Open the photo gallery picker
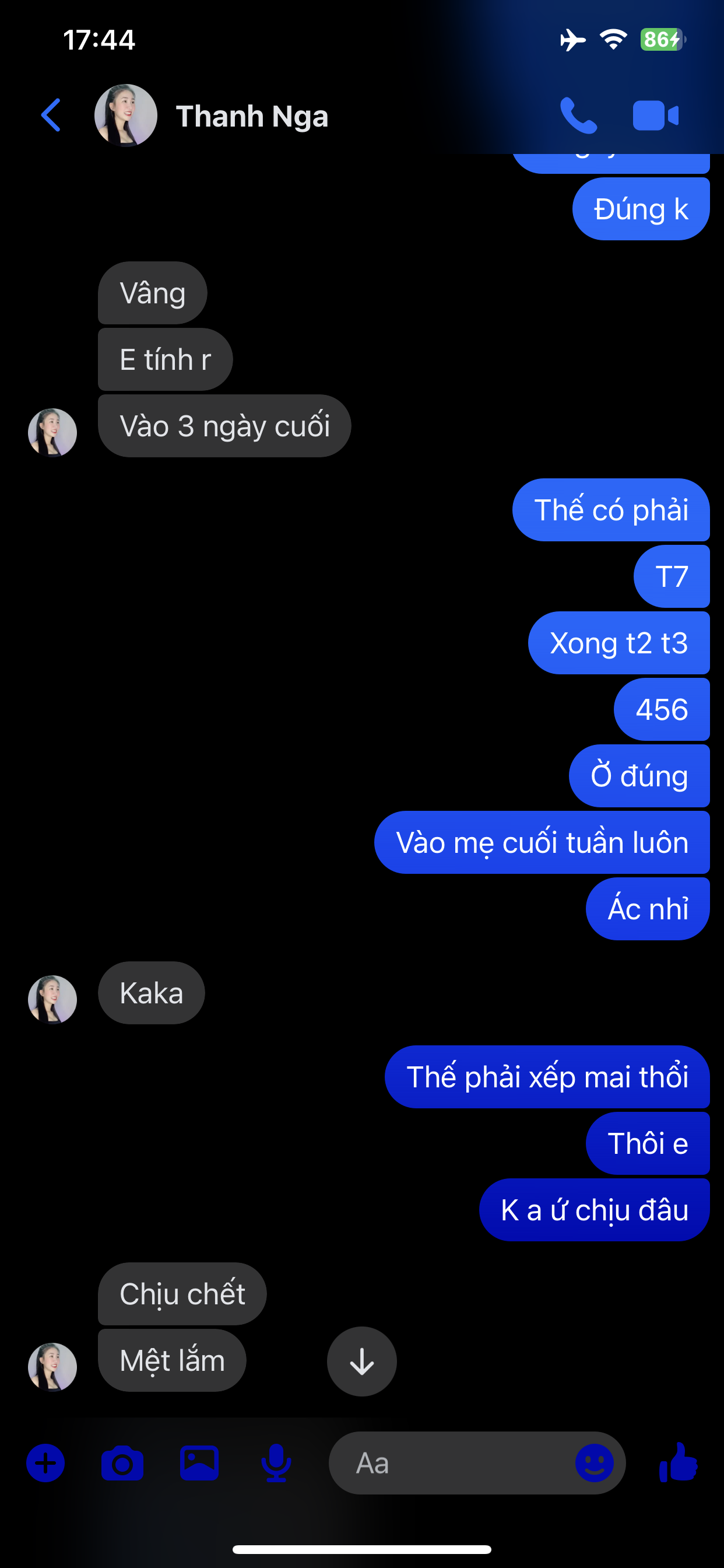Viewport: 724px width, 1568px height. (199, 1462)
